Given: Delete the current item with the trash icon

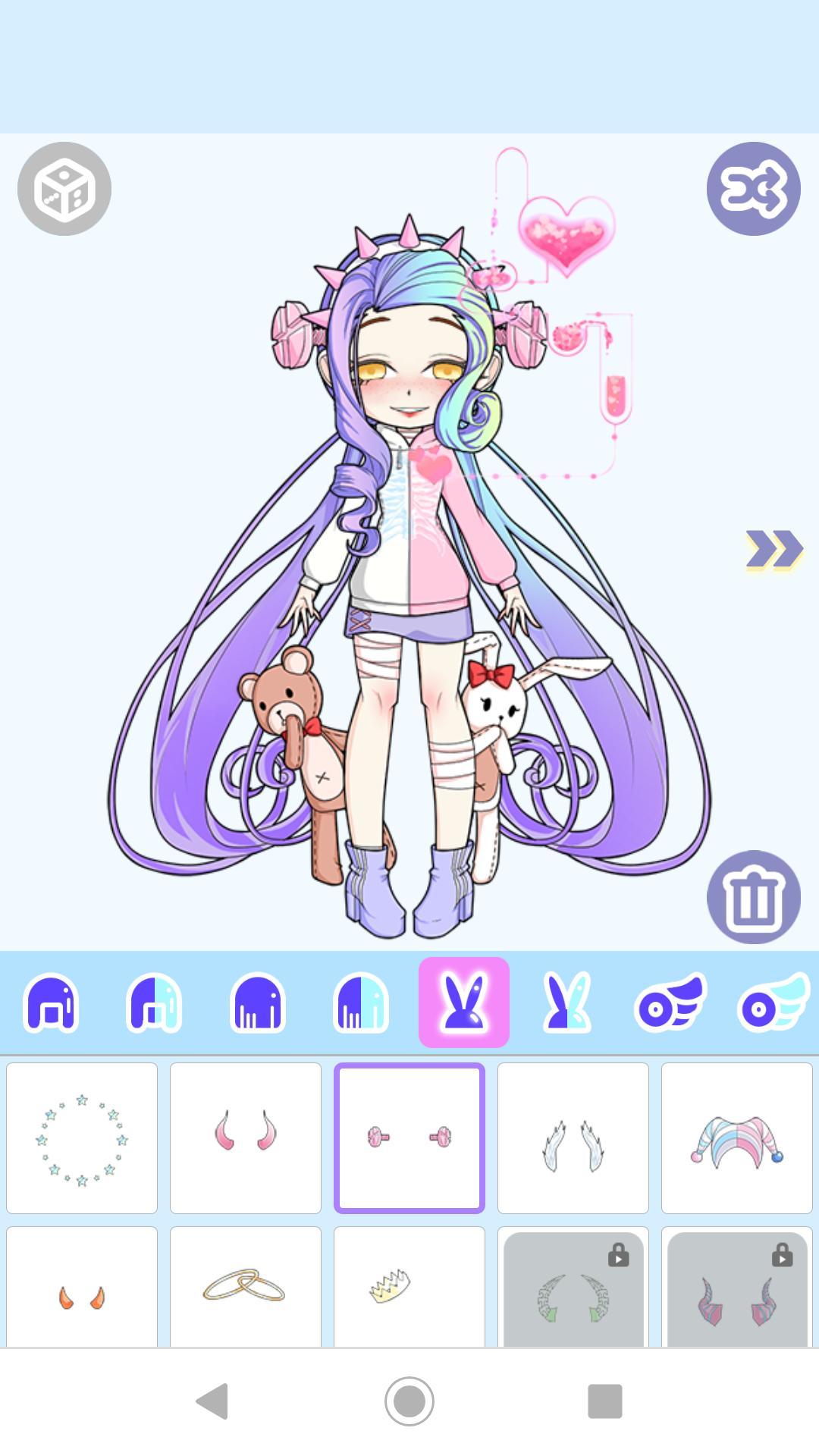Looking at the screenshot, I should pyautogui.click(x=753, y=897).
